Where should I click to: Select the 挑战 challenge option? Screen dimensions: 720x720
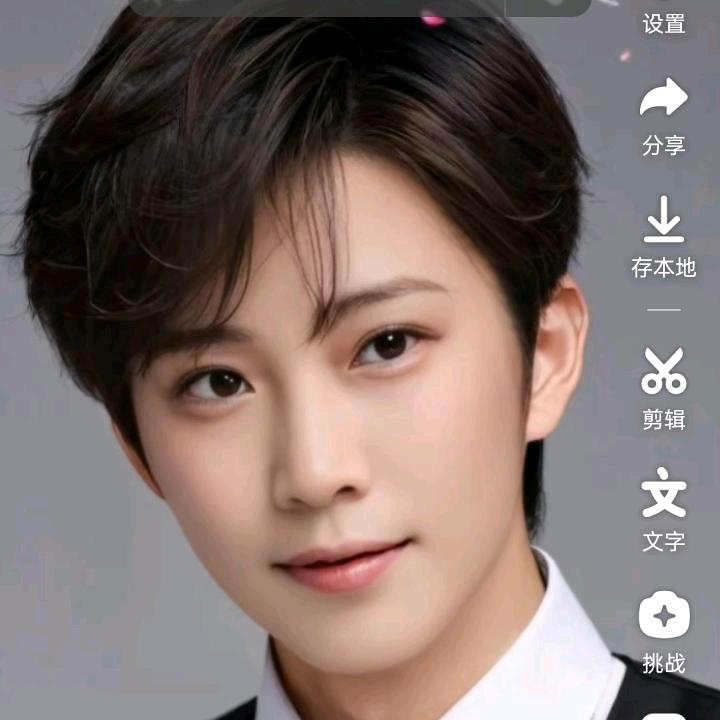coord(664,632)
